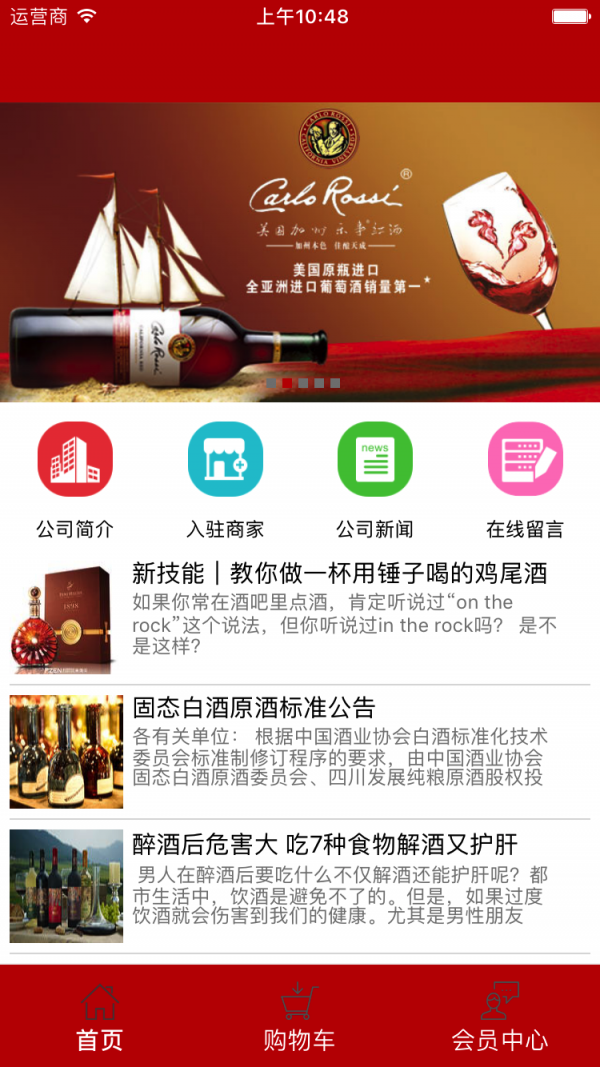Open 醉酒后危害大 hangover foods article
Image resolution: width=600 pixels, height=1067 pixels.
[x=325, y=844]
